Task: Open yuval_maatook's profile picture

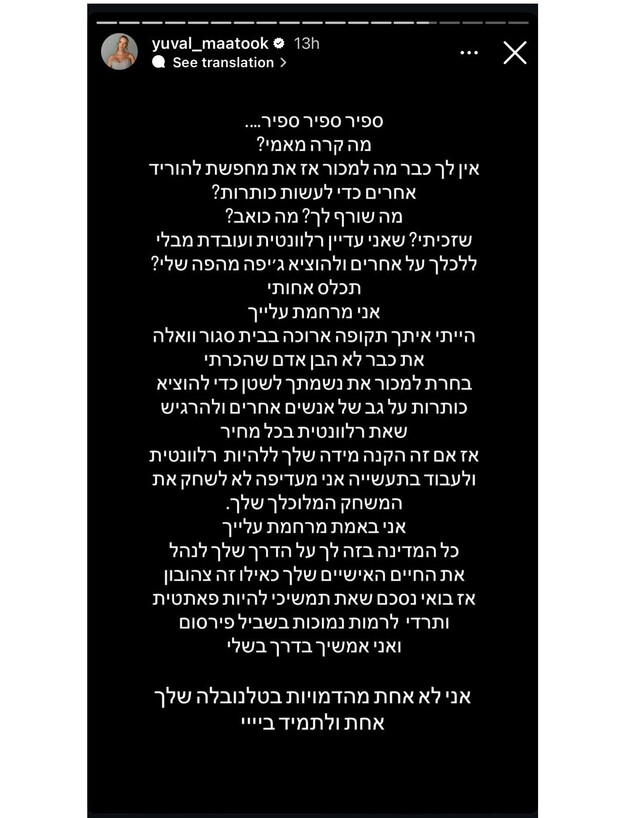Action: click(x=119, y=52)
